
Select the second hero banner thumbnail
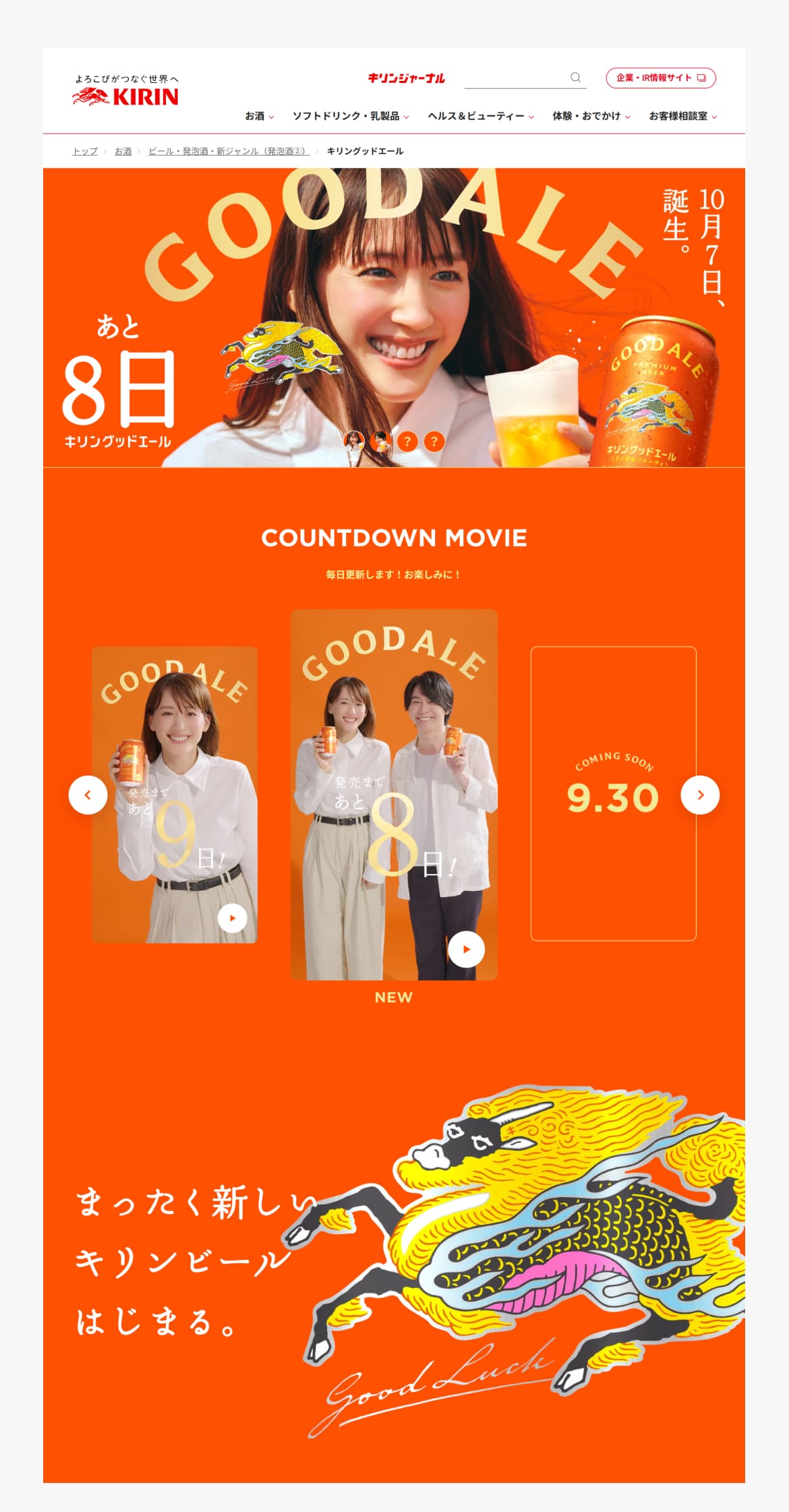[x=381, y=442]
